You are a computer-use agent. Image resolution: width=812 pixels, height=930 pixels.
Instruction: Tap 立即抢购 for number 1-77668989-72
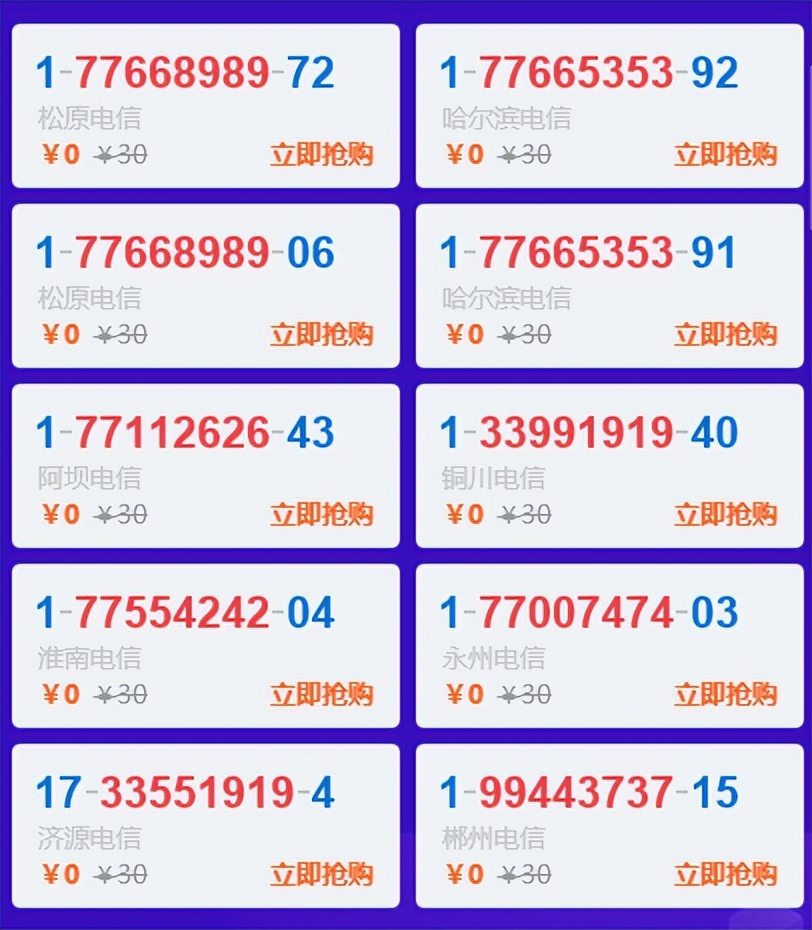point(321,155)
